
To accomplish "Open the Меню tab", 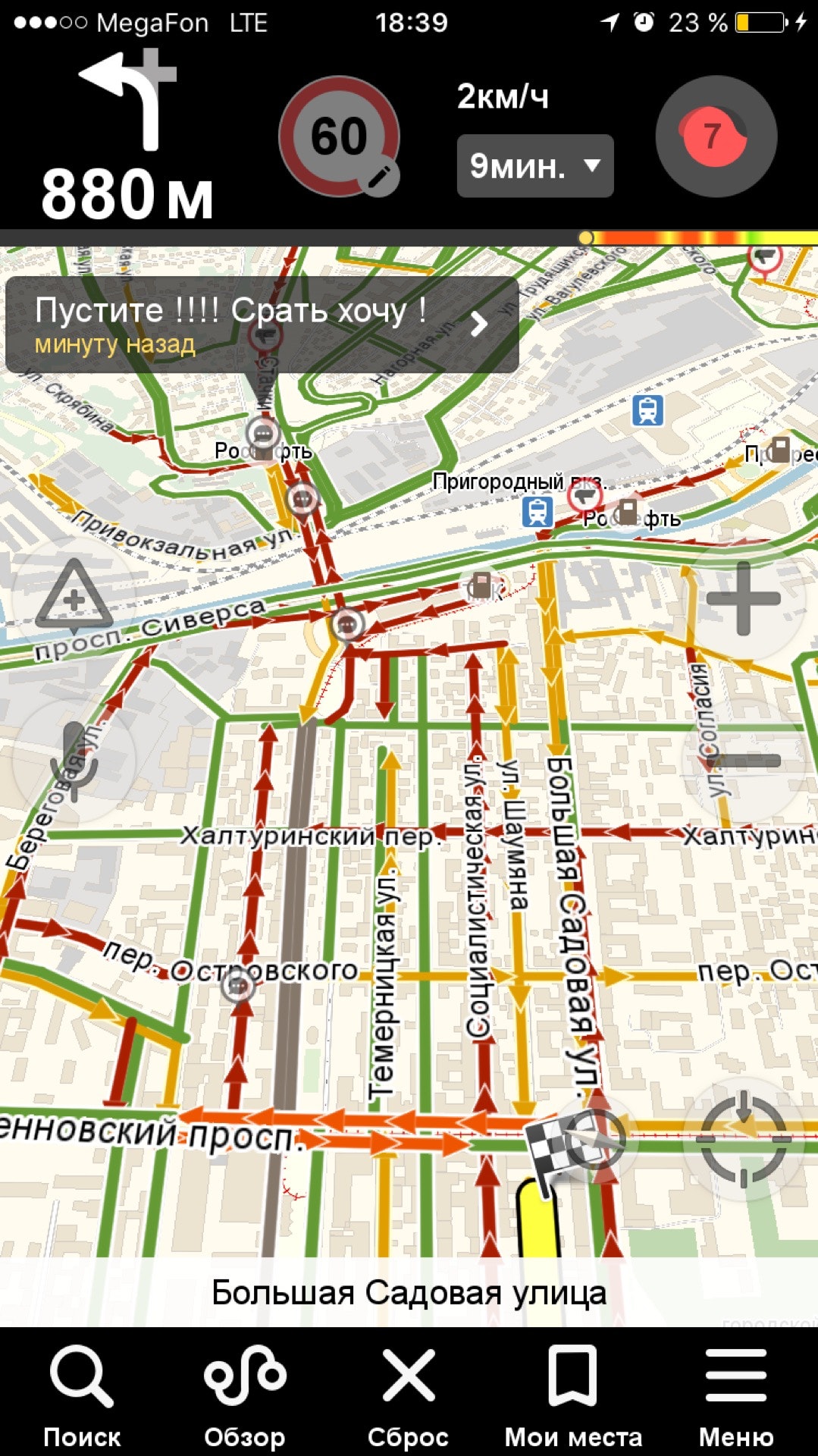I will (x=735, y=1395).
